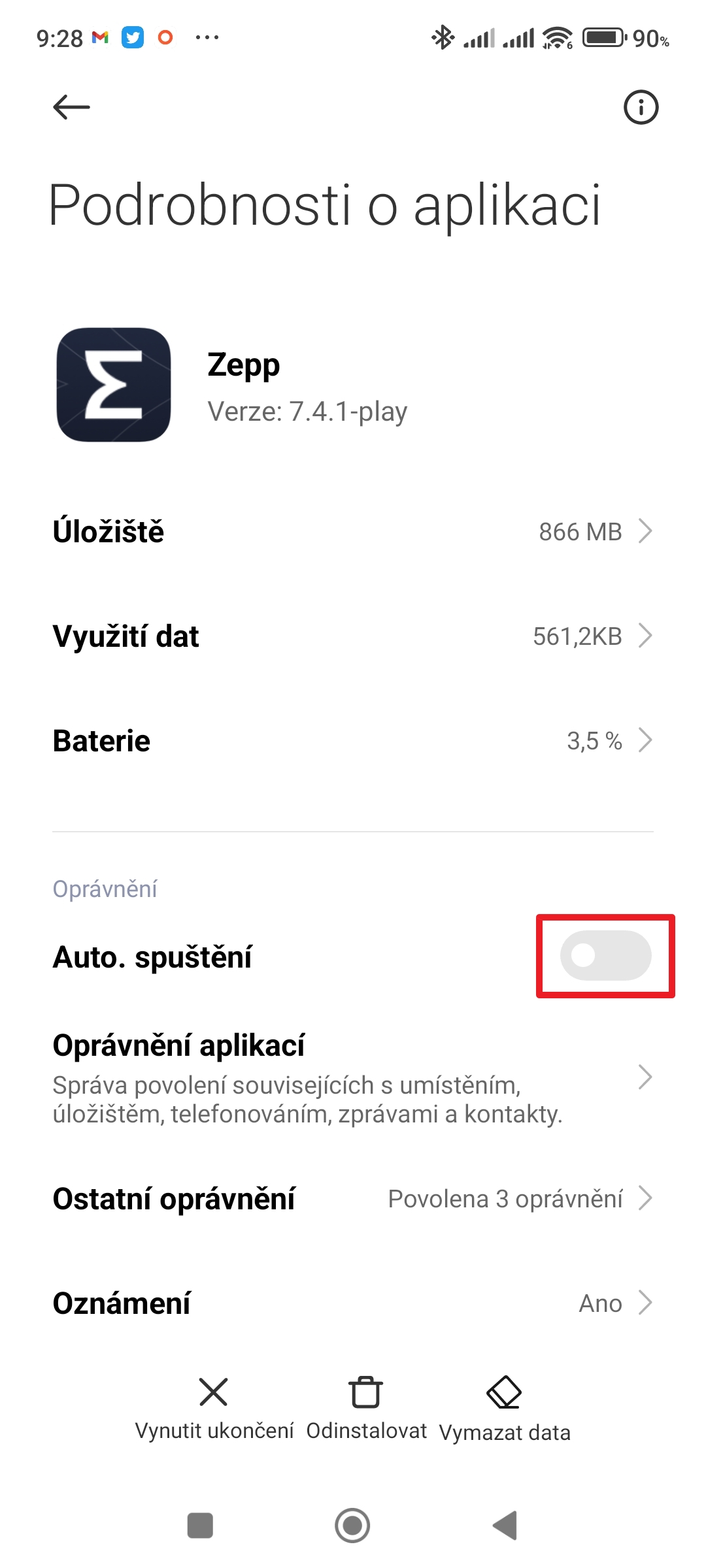Open Oznámení notification settings
The image size is (706, 1568).
point(353,1303)
